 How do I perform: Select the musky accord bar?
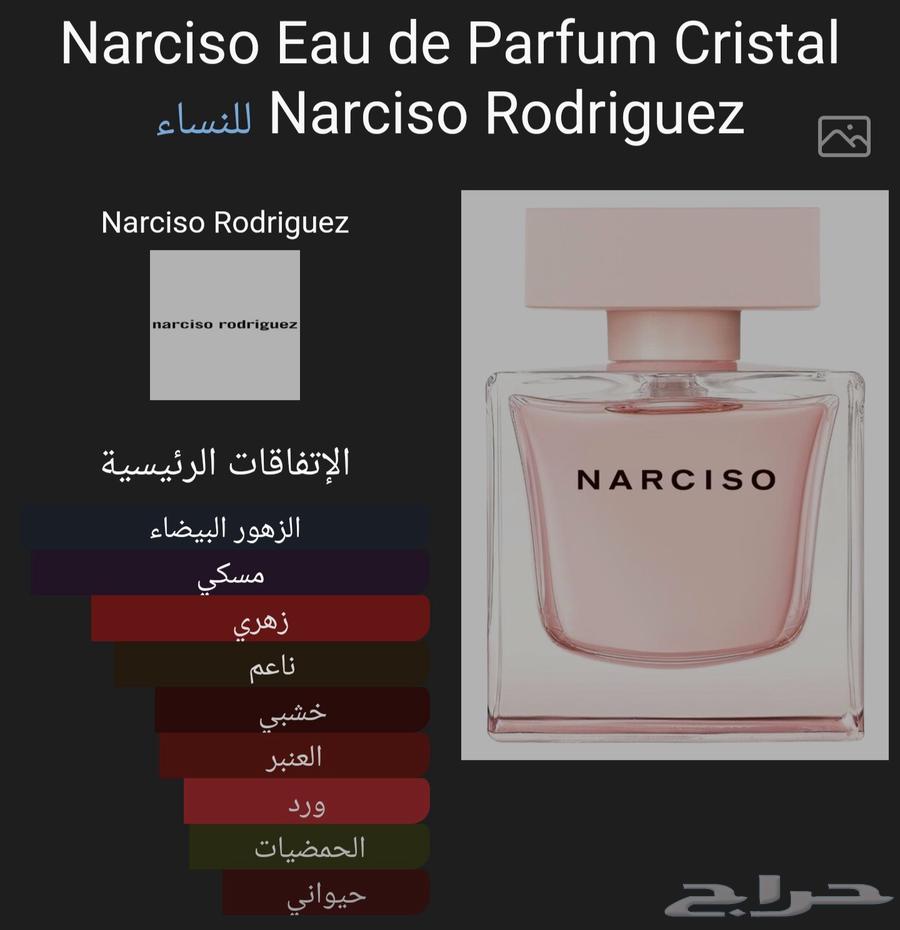click(230, 572)
